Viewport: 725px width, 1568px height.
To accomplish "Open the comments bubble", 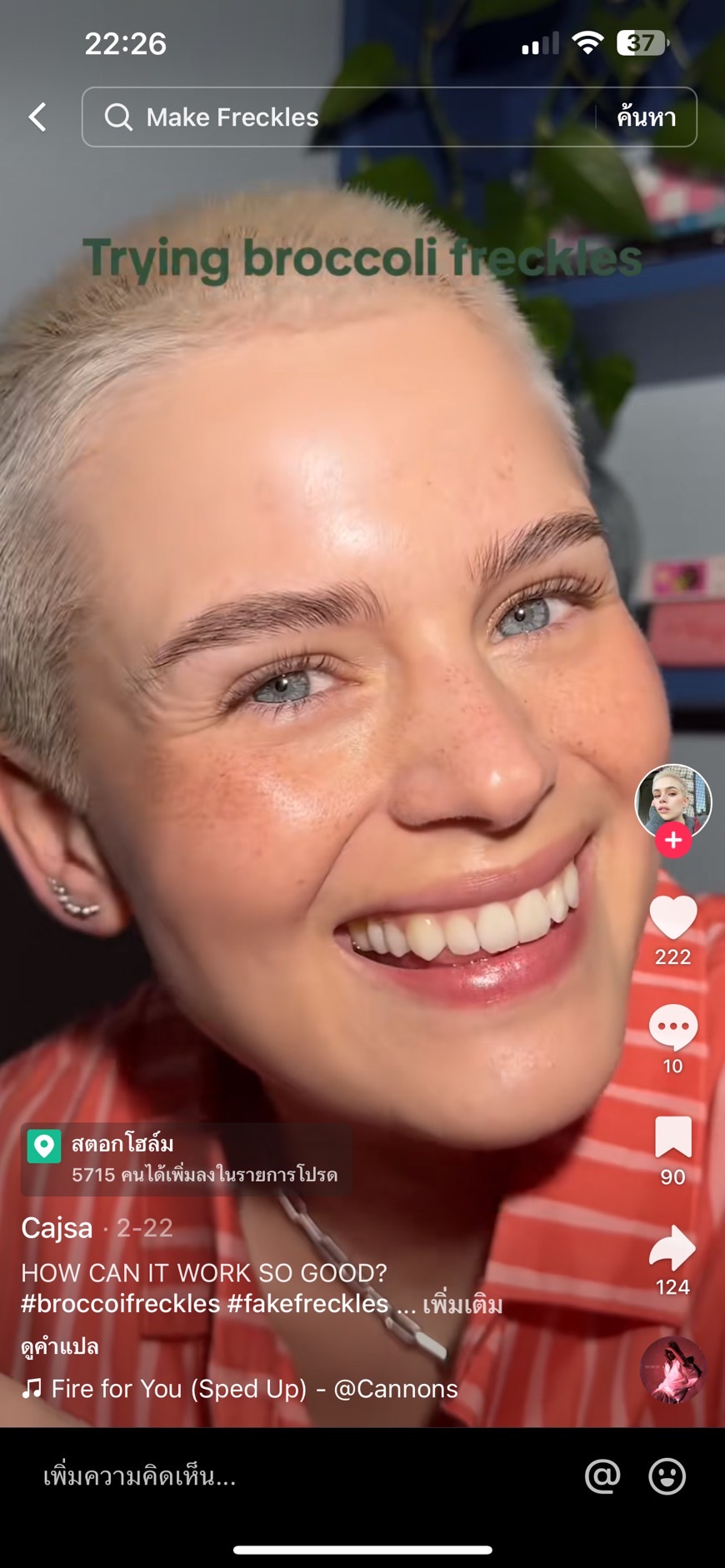I will [673, 1027].
